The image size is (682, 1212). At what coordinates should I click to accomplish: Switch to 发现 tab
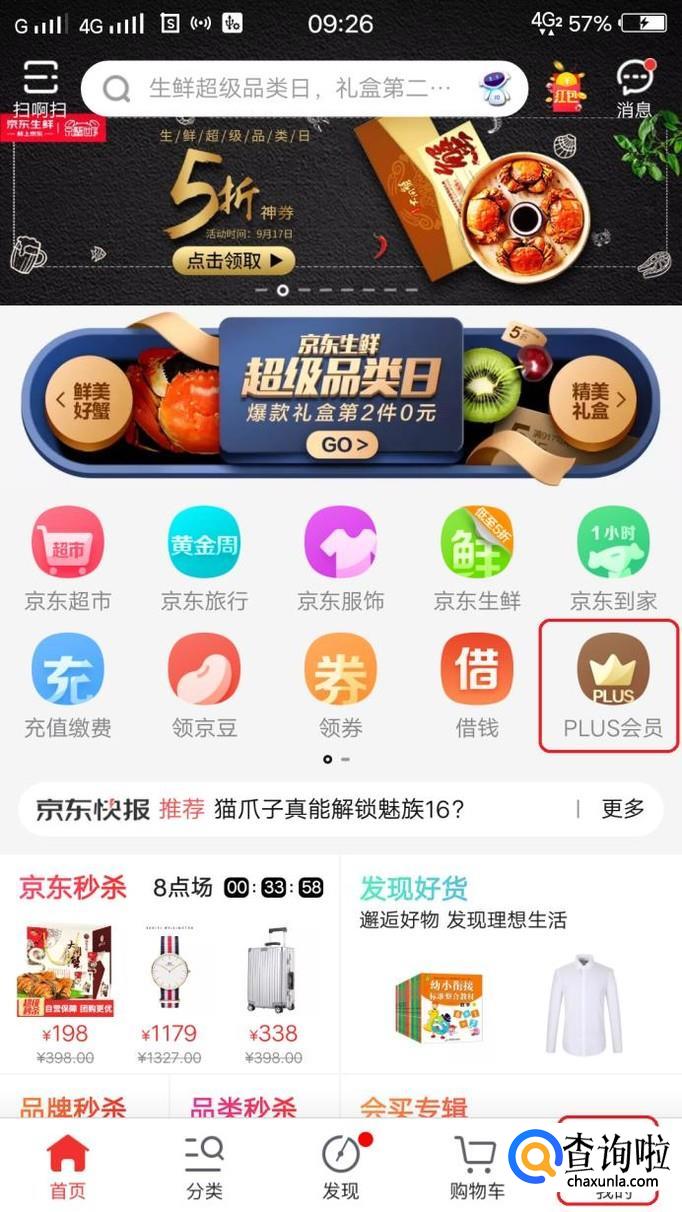341,1166
